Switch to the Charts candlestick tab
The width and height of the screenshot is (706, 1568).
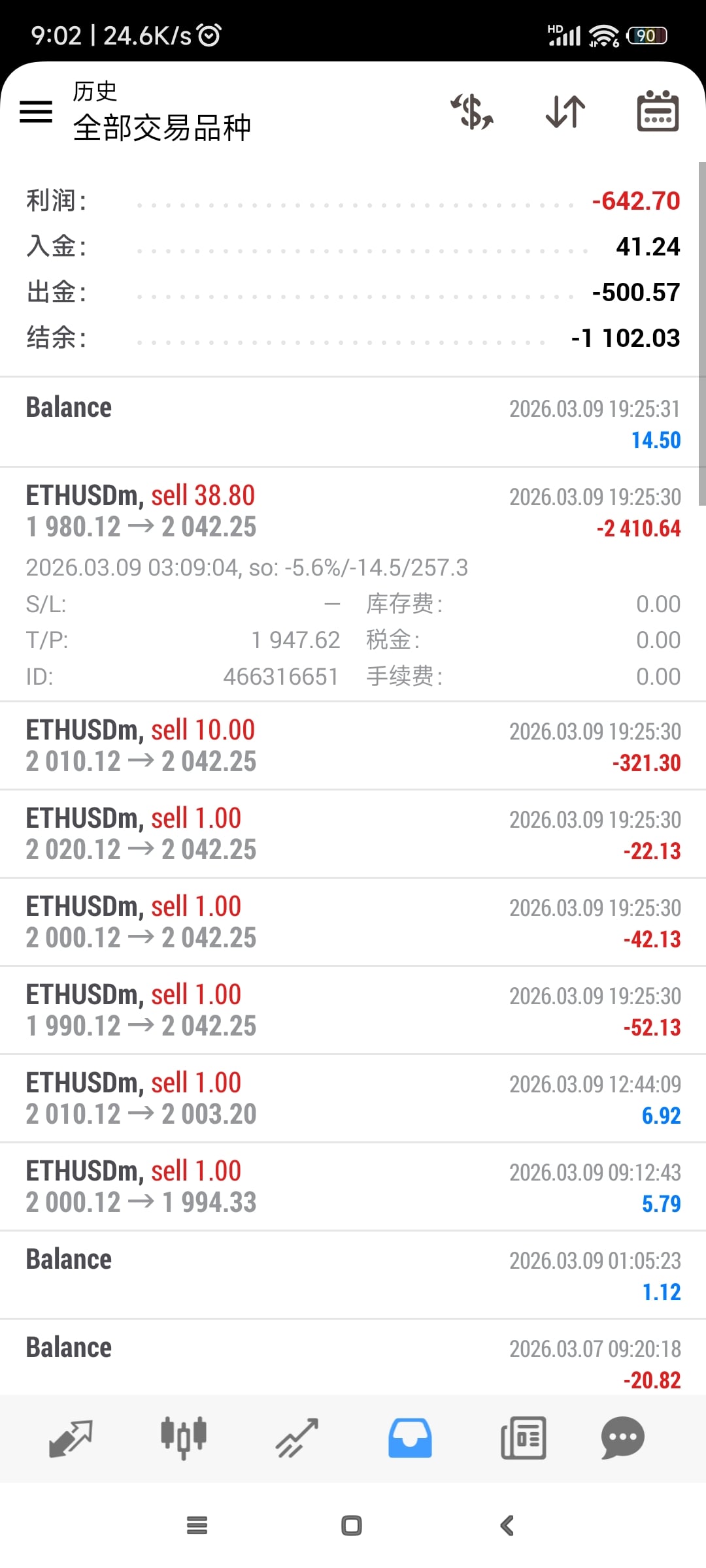coord(184,1439)
